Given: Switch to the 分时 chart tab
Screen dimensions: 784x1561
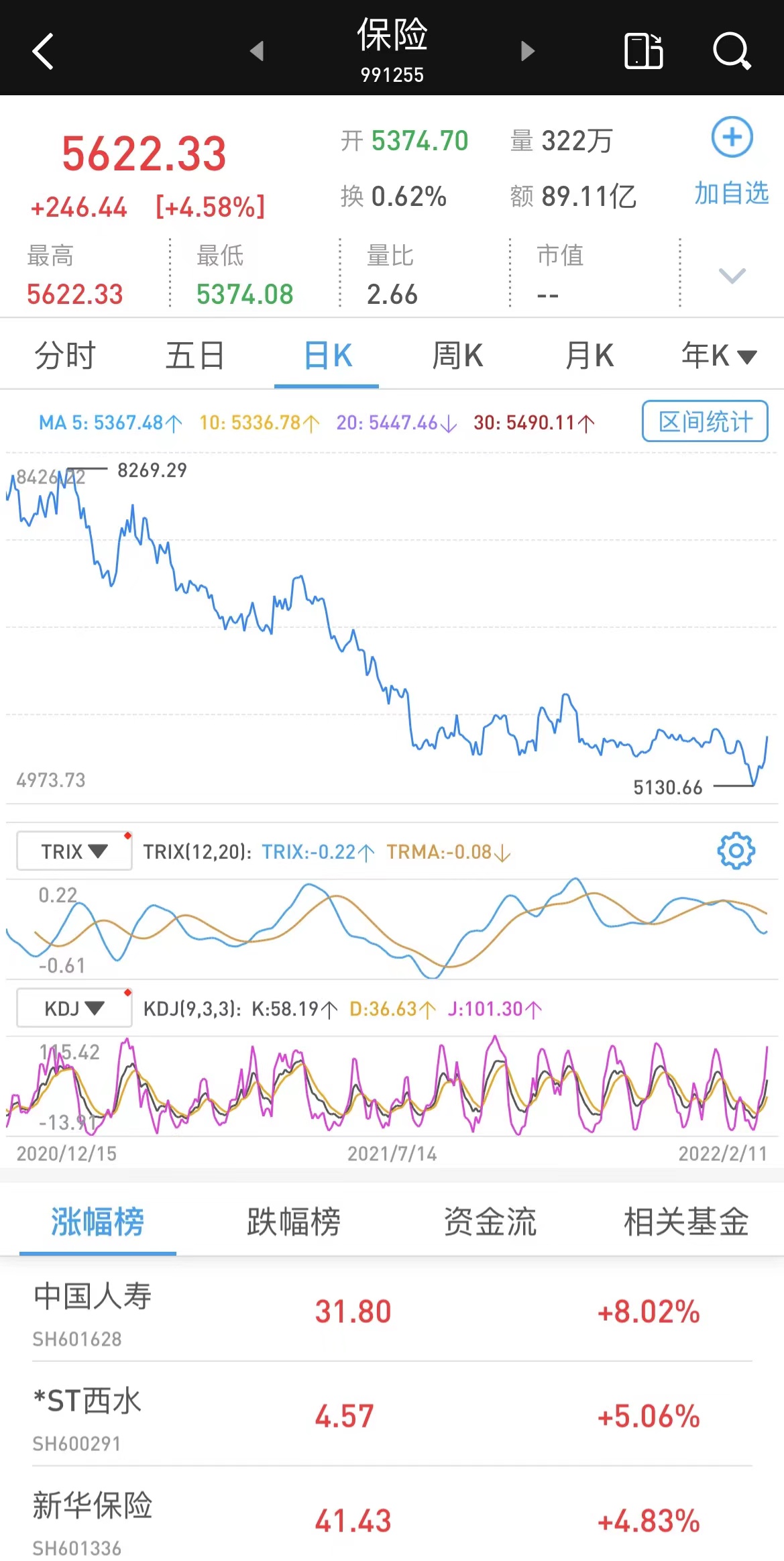Looking at the screenshot, I should point(65,356).
